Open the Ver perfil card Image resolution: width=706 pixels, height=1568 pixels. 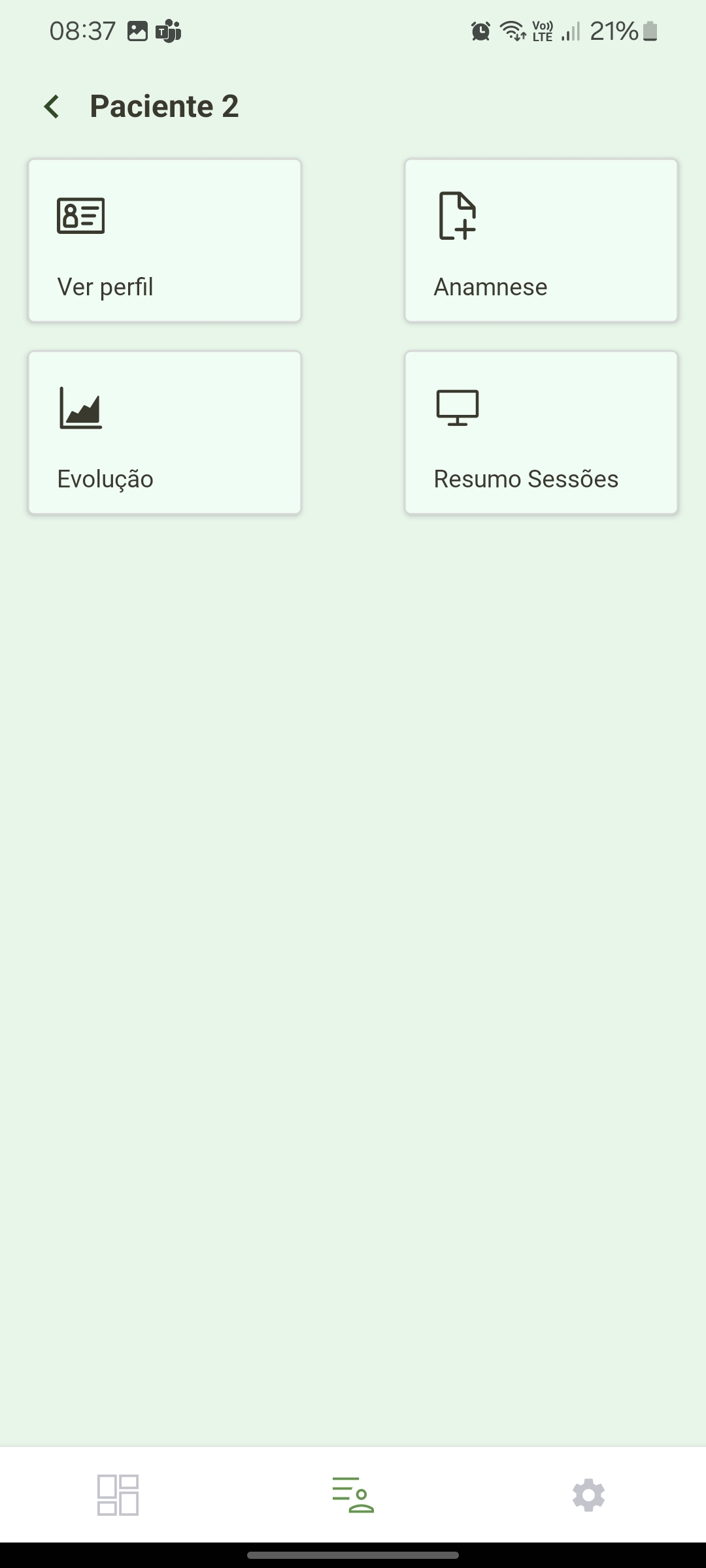165,240
